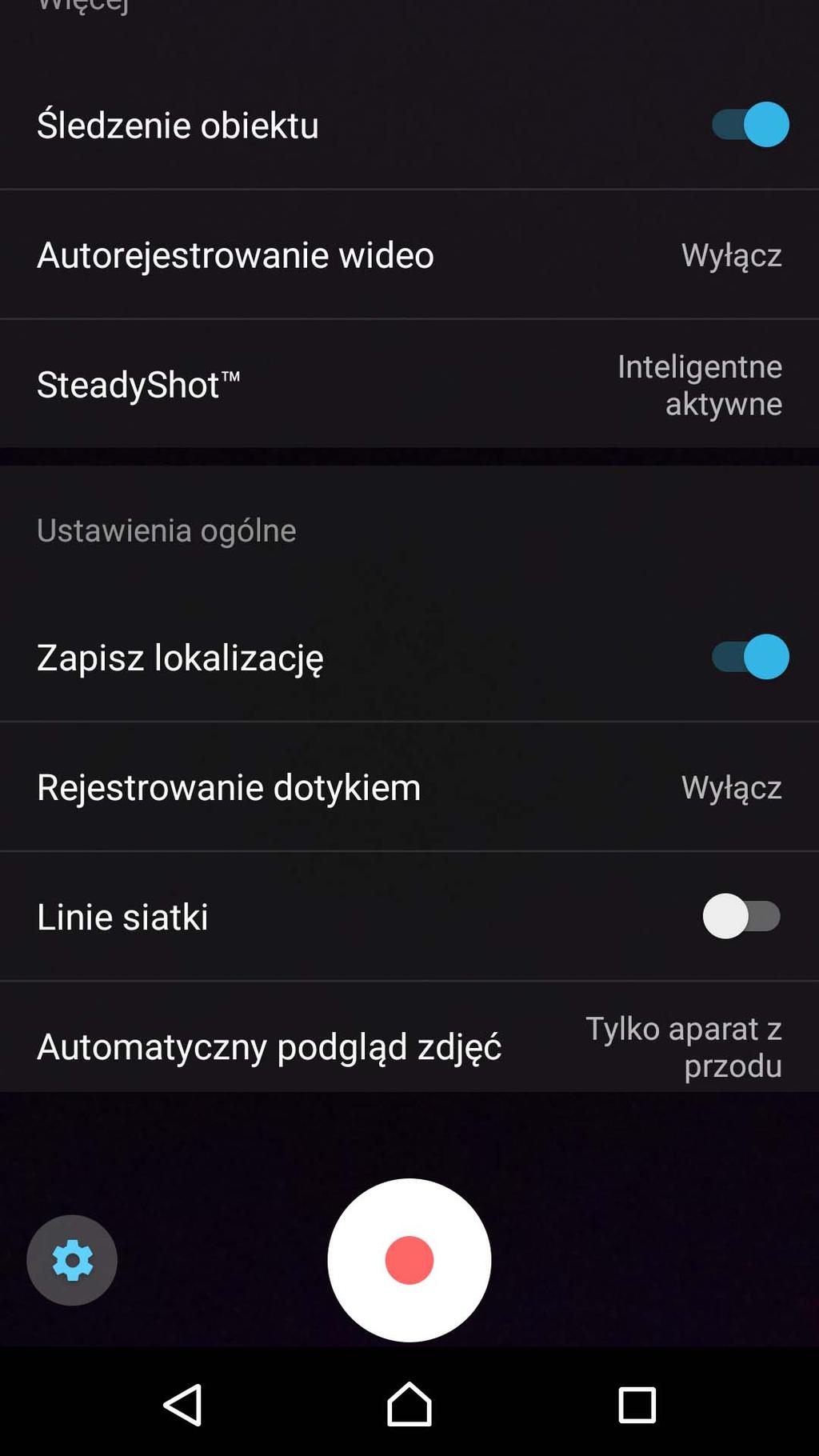The image size is (819, 1456).
Task: Go back using system back button
Action: tap(182, 1404)
